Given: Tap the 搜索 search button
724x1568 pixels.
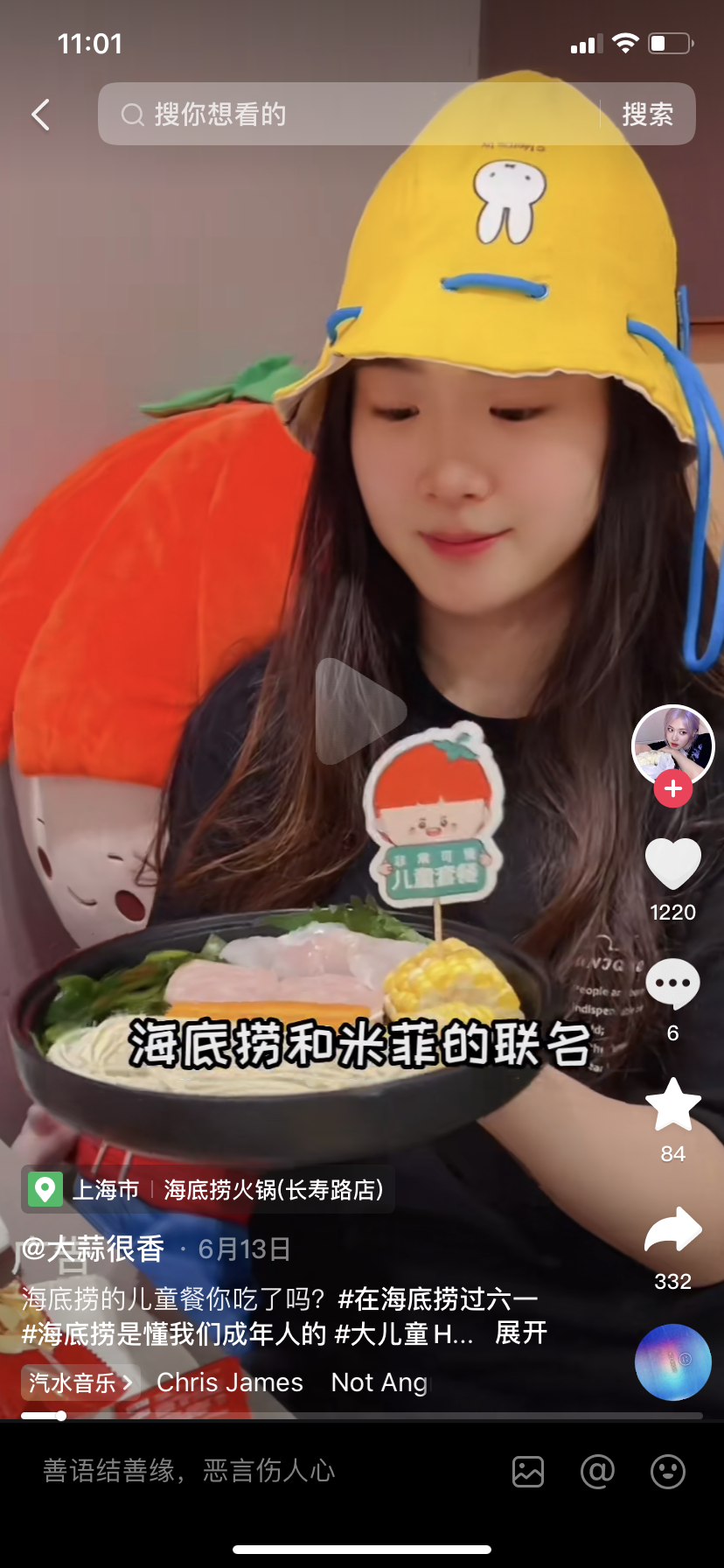Looking at the screenshot, I should [647, 115].
